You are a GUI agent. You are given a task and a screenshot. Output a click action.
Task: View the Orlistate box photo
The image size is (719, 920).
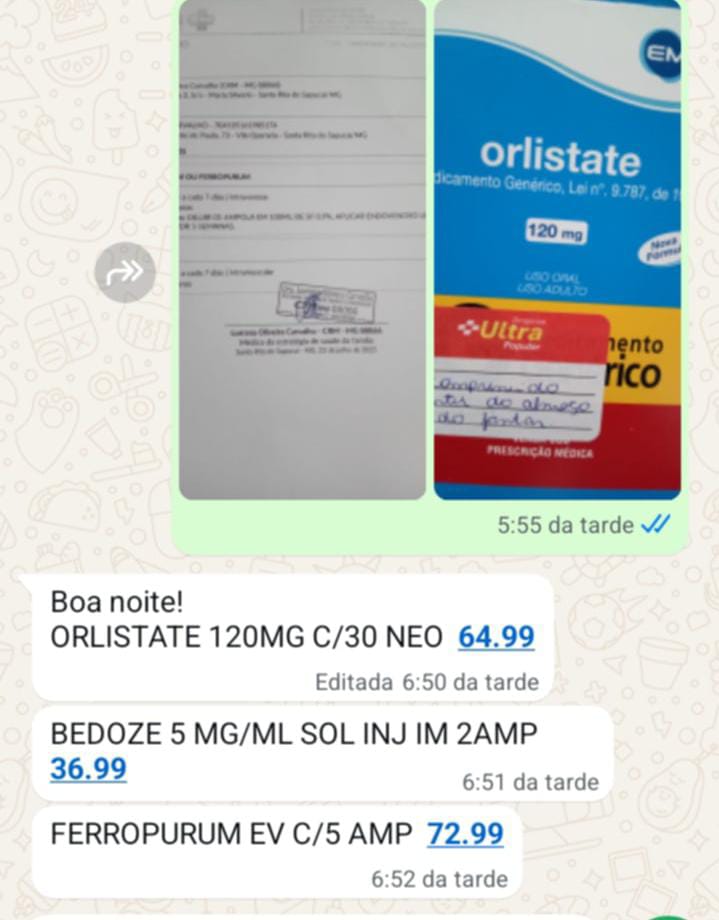557,250
